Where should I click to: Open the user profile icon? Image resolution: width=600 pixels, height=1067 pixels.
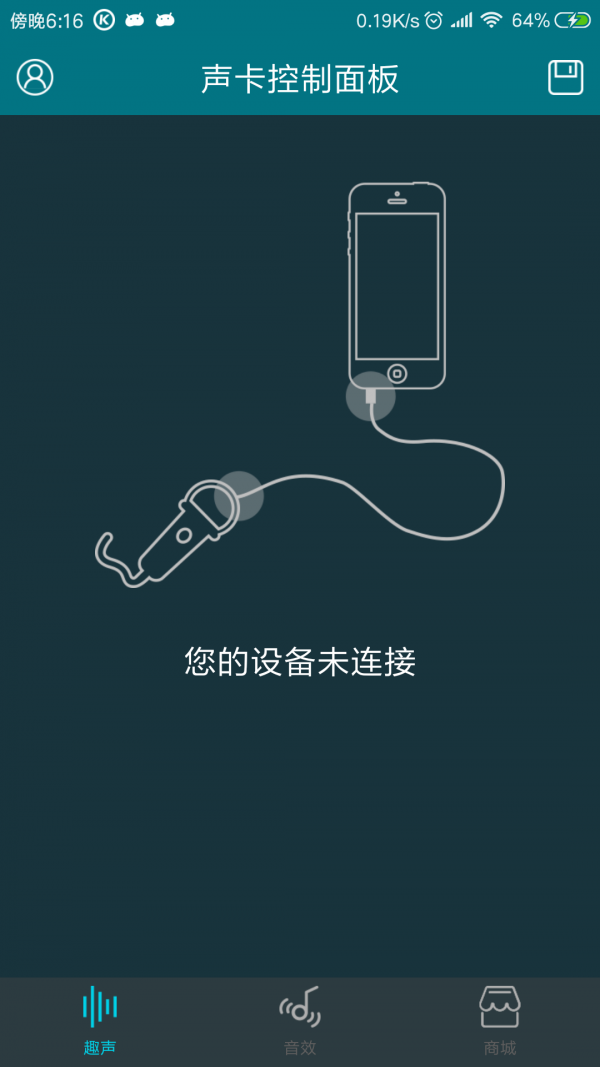coord(35,78)
